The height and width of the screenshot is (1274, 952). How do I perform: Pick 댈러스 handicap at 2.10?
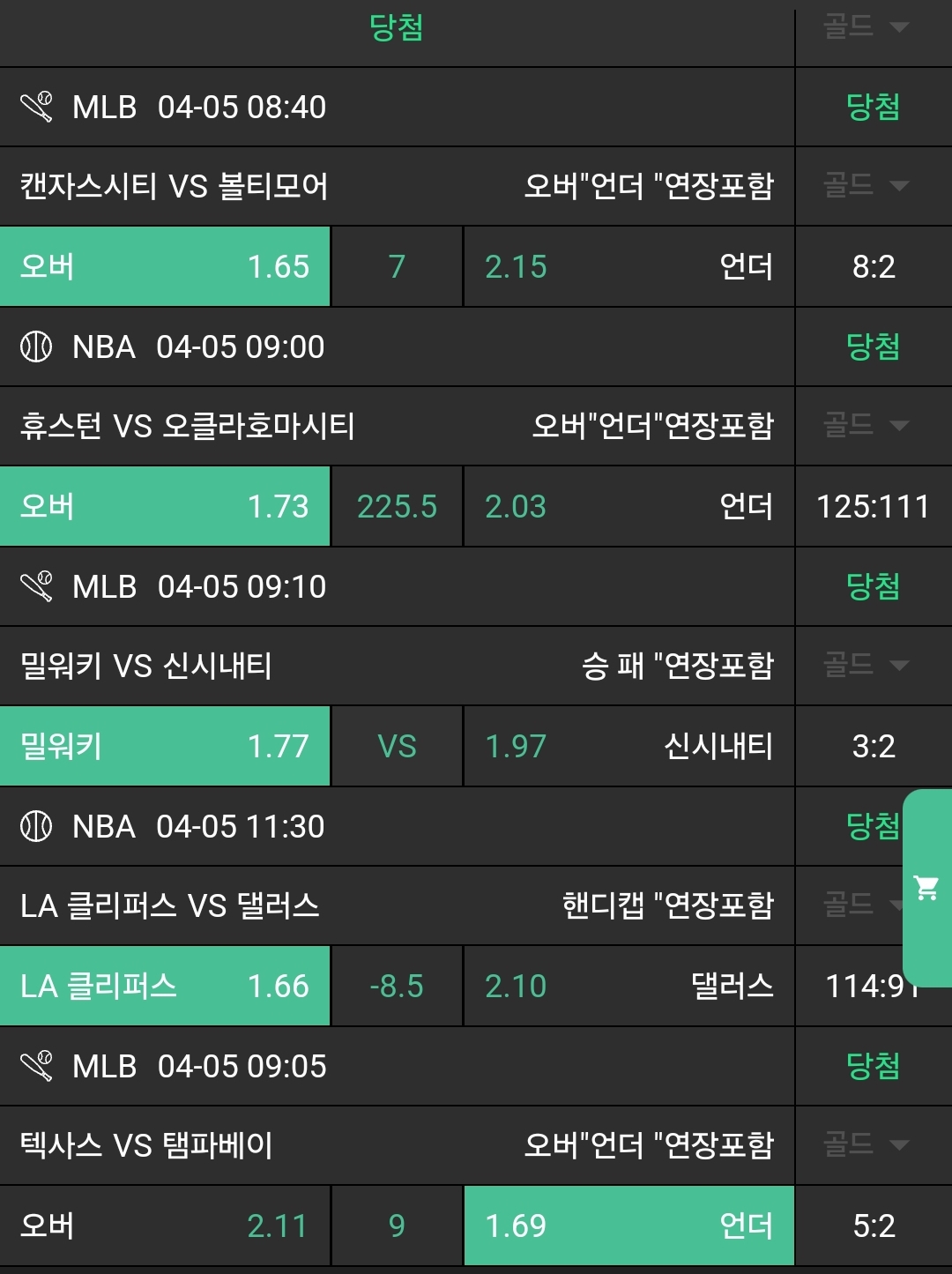(628, 986)
